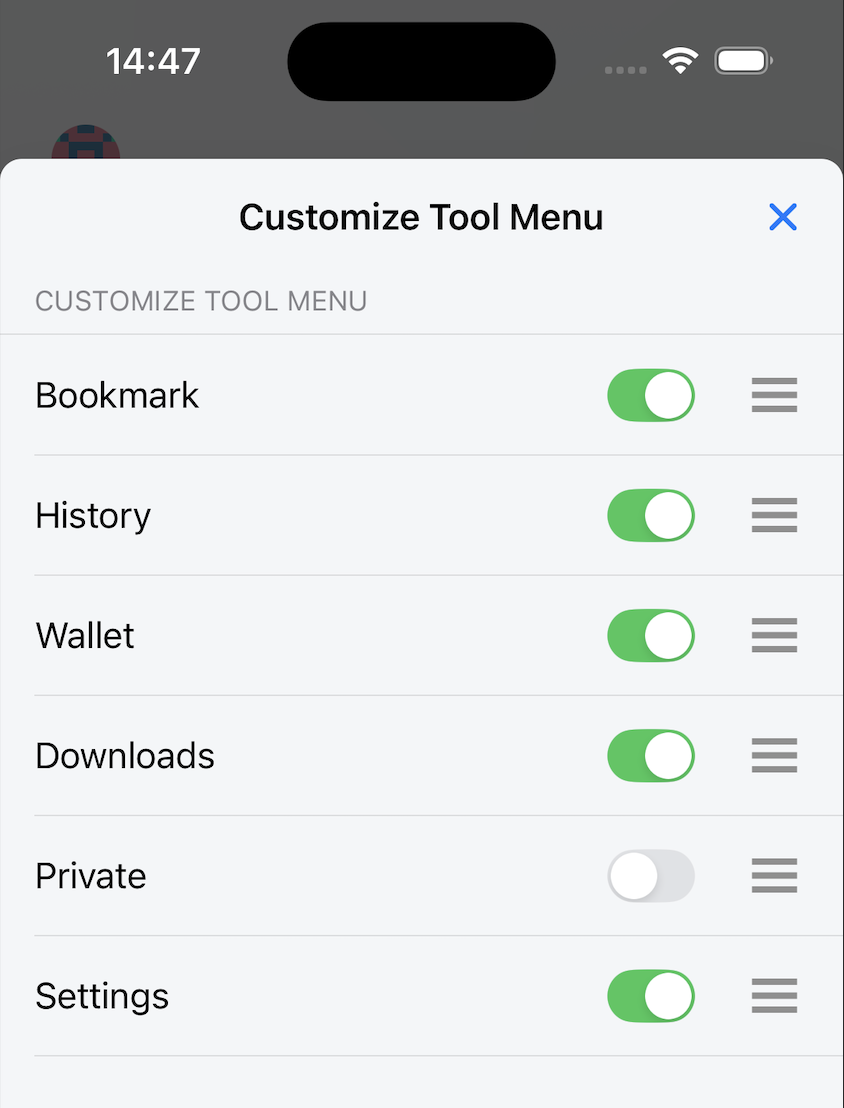
Task: Select the Settings row label
Action: click(101, 996)
